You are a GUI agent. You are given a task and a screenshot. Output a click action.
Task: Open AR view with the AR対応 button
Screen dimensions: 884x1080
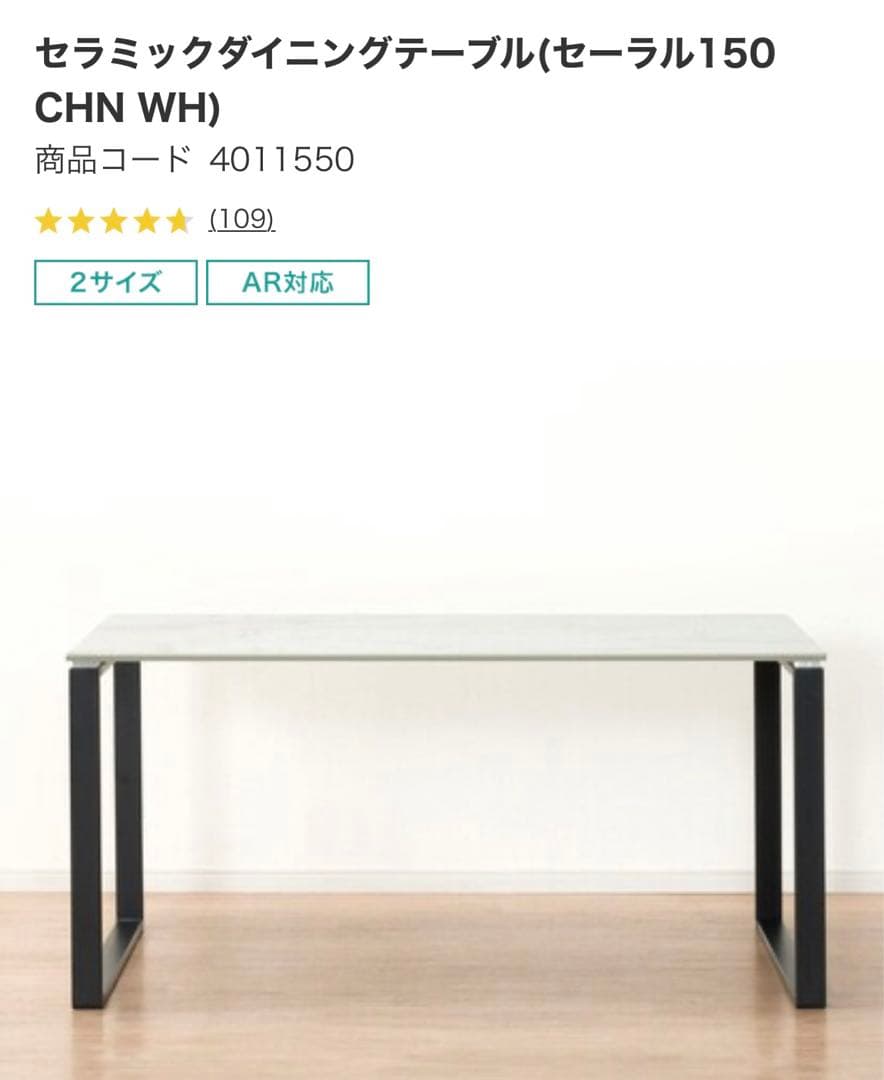(x=288, y=283)
